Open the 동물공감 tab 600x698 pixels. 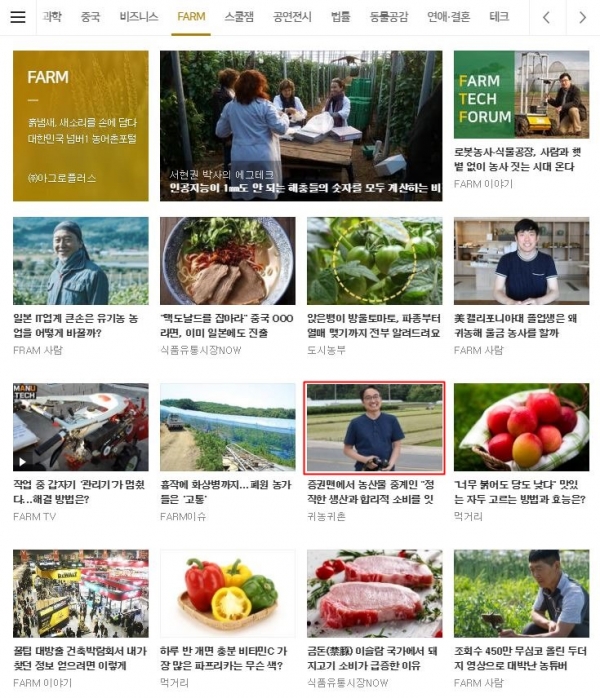pyautogui.click(x=388, y=17)
